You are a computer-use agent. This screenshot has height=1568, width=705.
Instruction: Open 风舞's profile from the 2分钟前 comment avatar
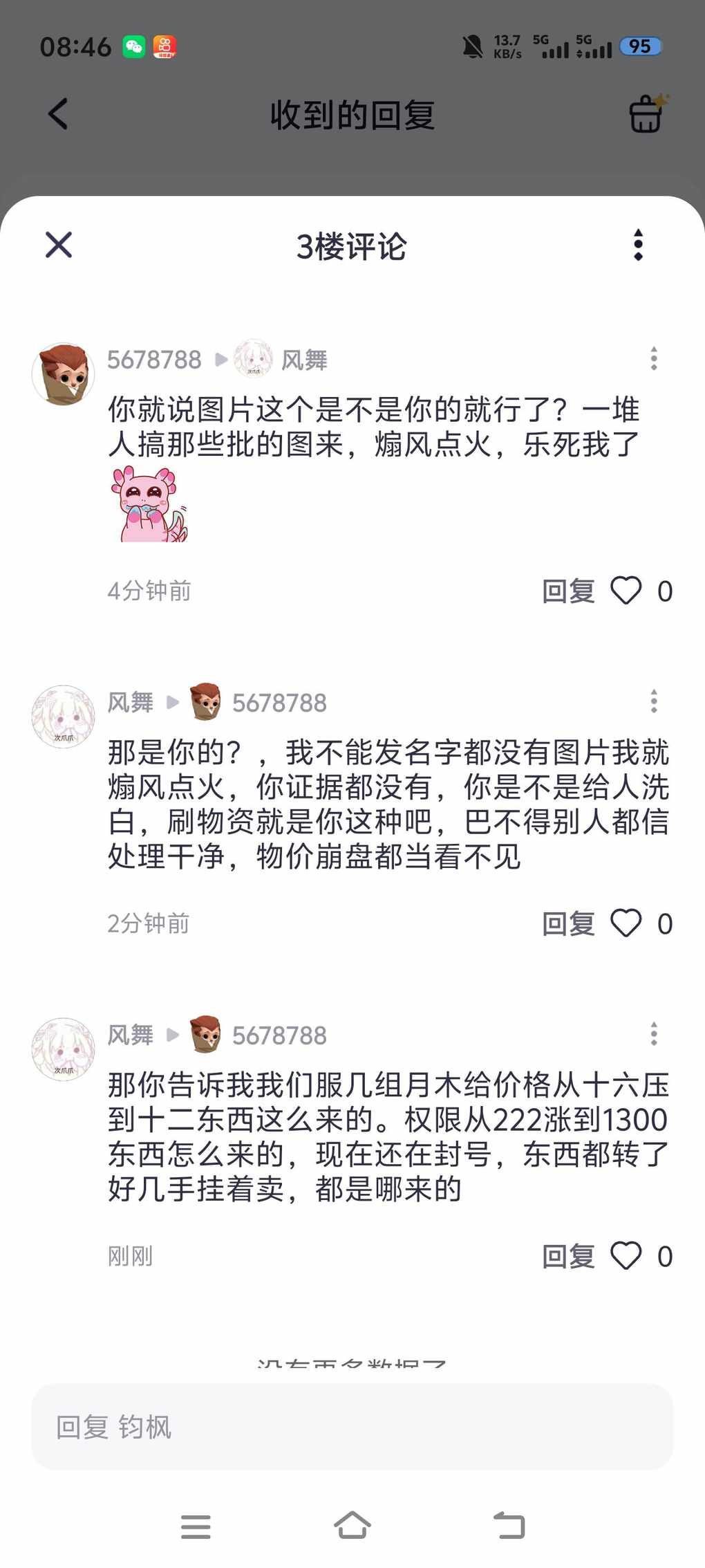63,717
